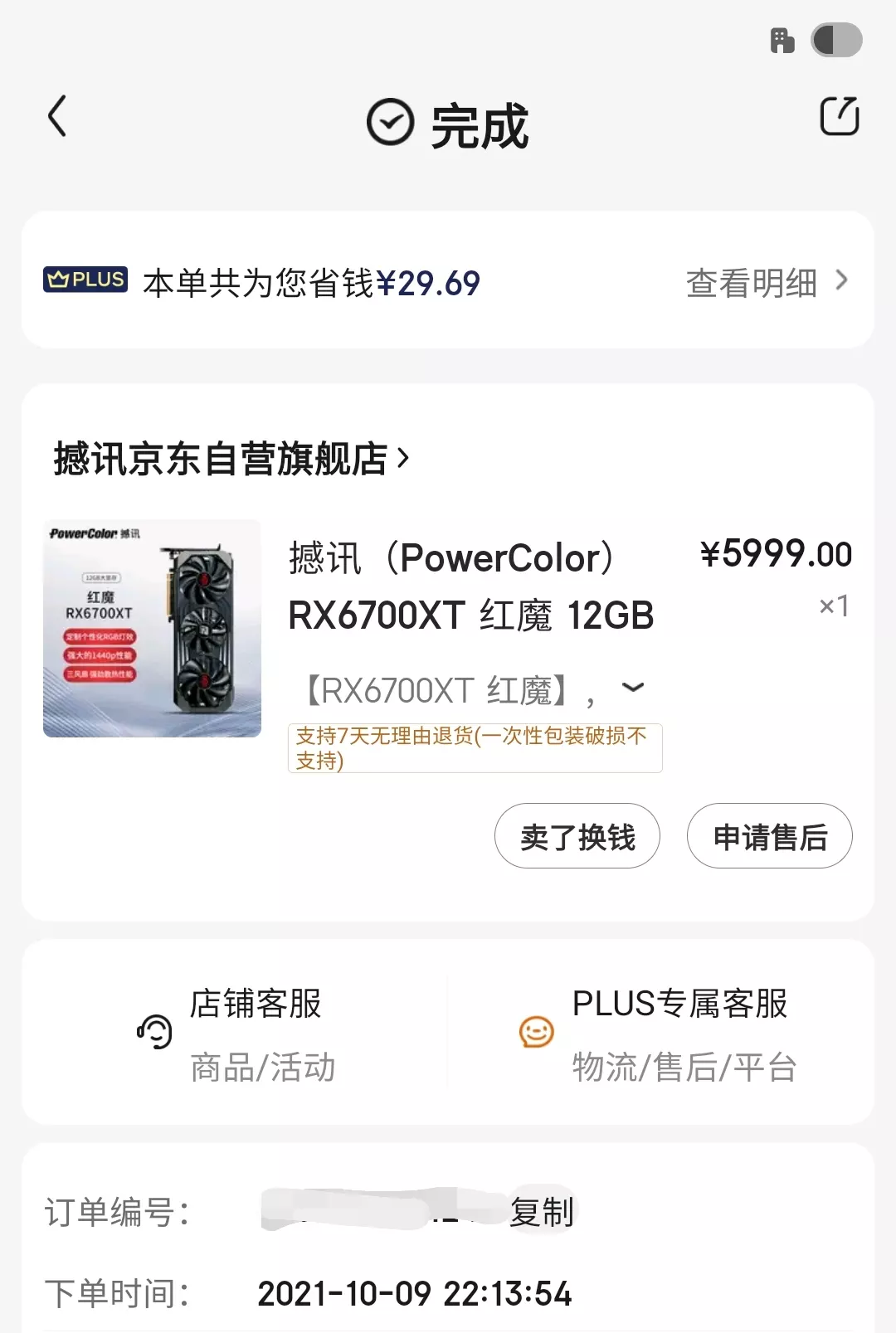
Task: Click the PLUS crown badge icon
Action: point(84,280)
